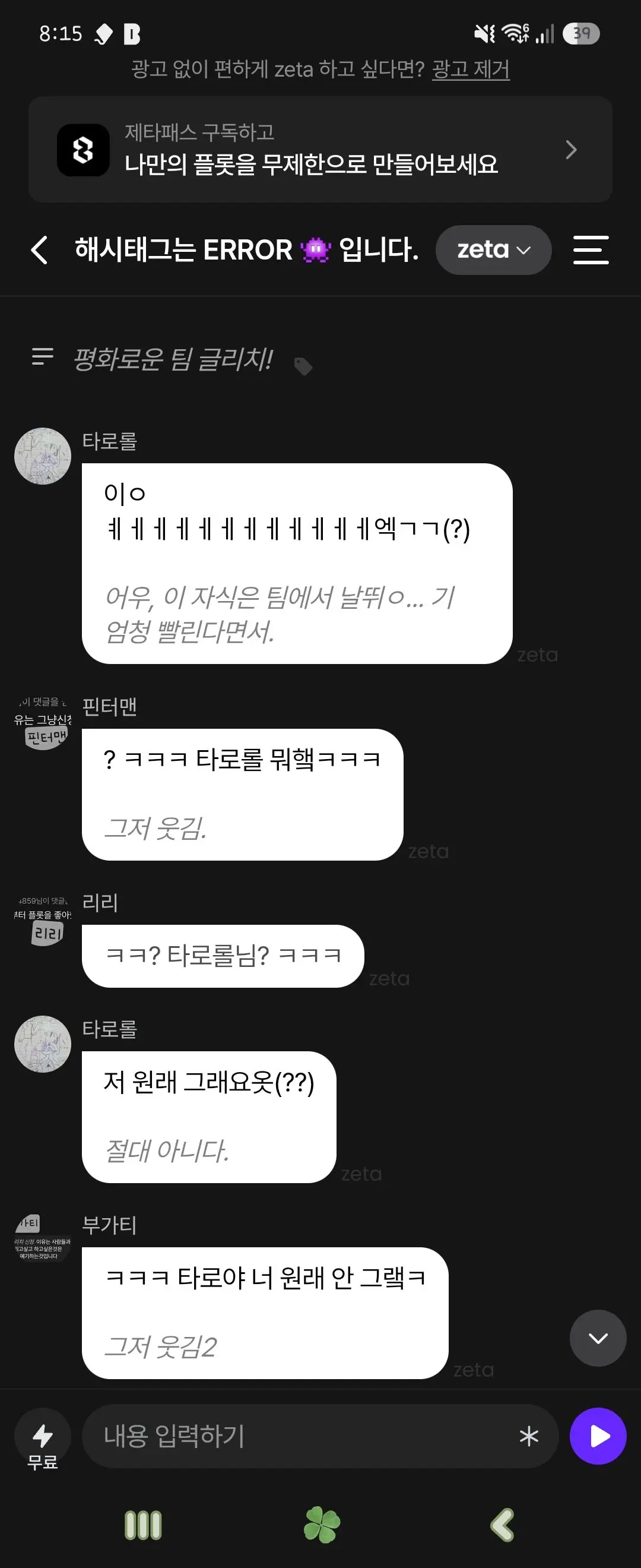Open recent apps from navigation bar
This screenshot has width=641, height=1568.
143,1525
